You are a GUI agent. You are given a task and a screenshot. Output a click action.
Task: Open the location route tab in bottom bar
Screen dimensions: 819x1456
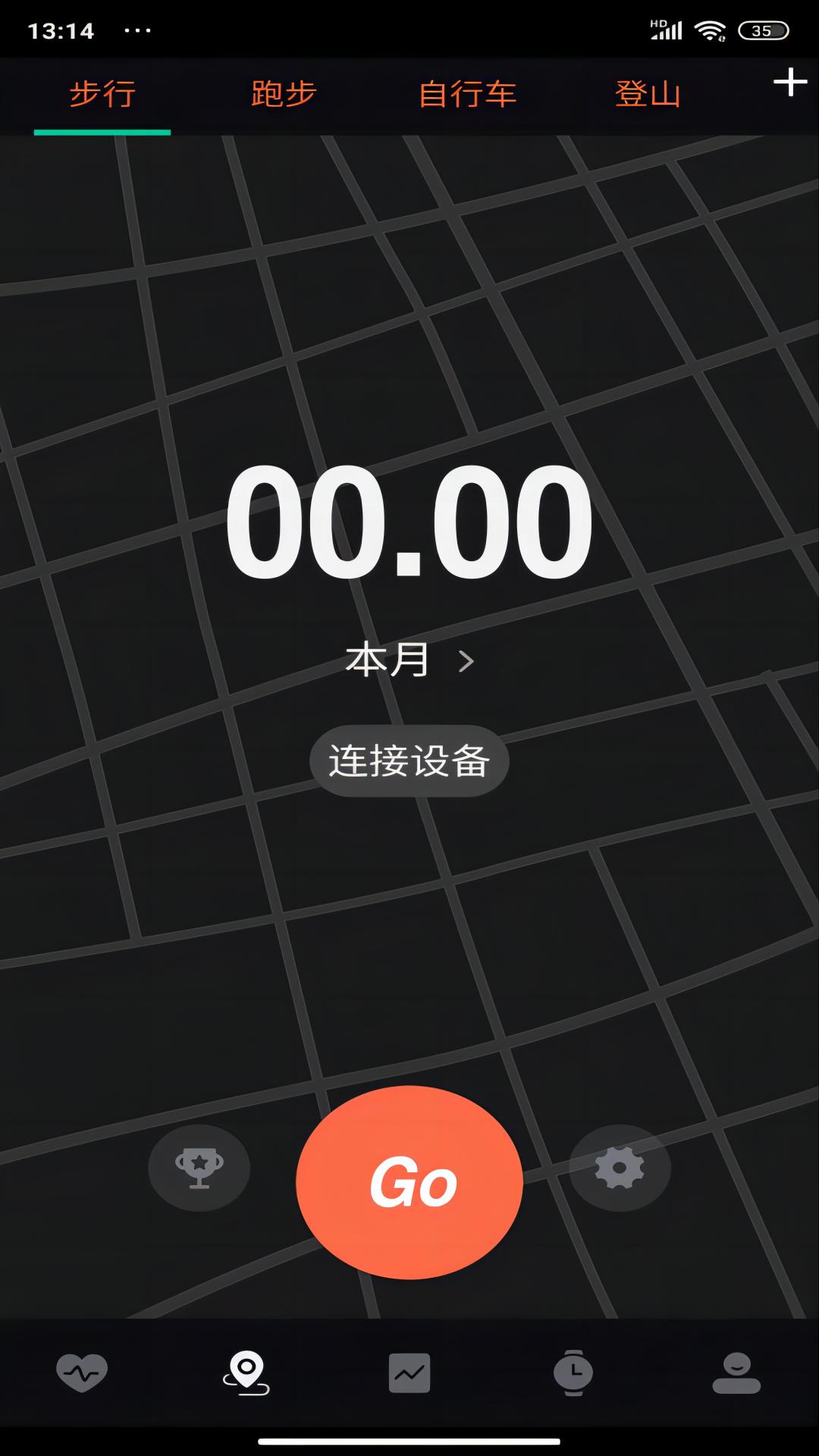246,1373
